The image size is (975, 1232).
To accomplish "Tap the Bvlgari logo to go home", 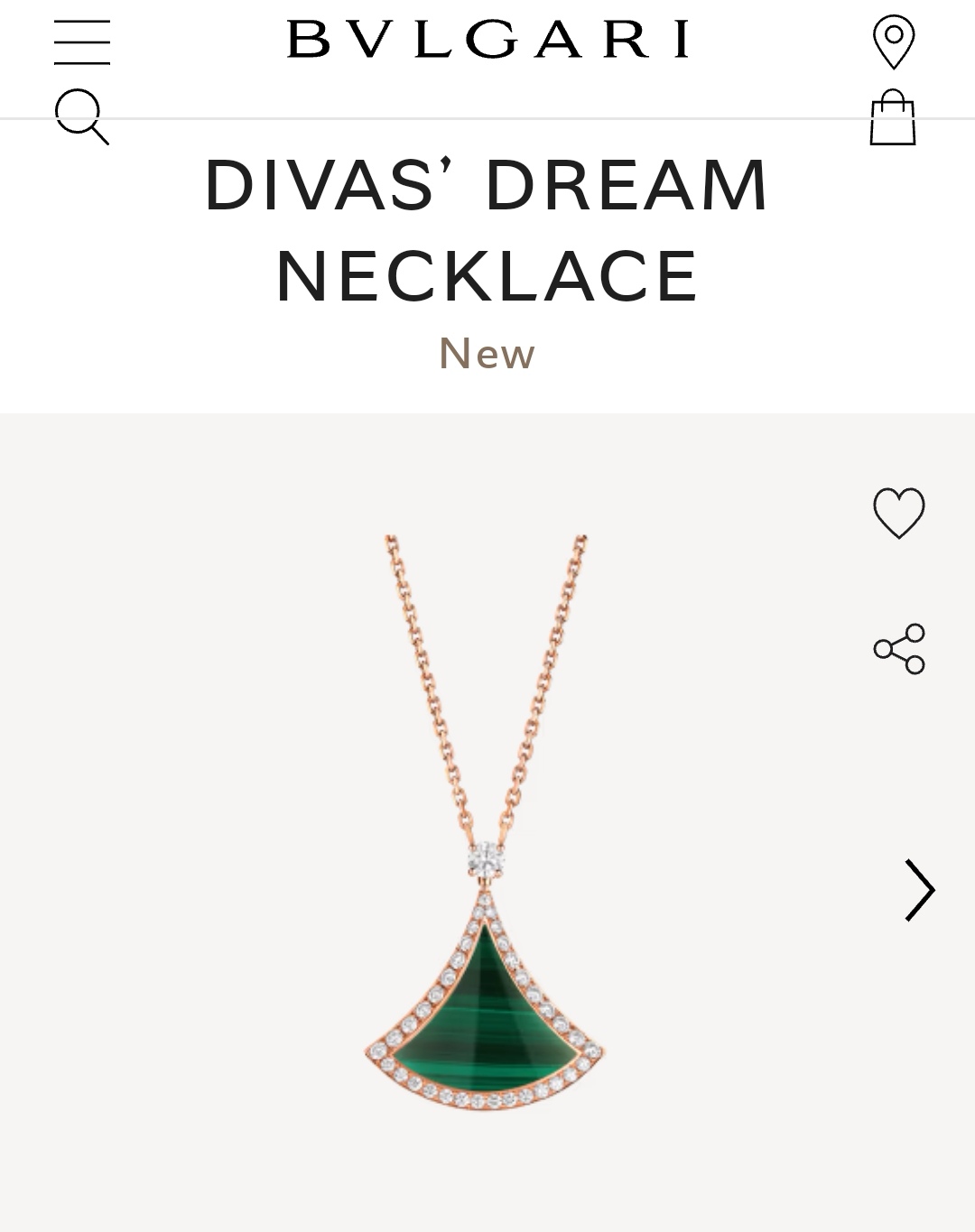I will click(x=487, y=40).
